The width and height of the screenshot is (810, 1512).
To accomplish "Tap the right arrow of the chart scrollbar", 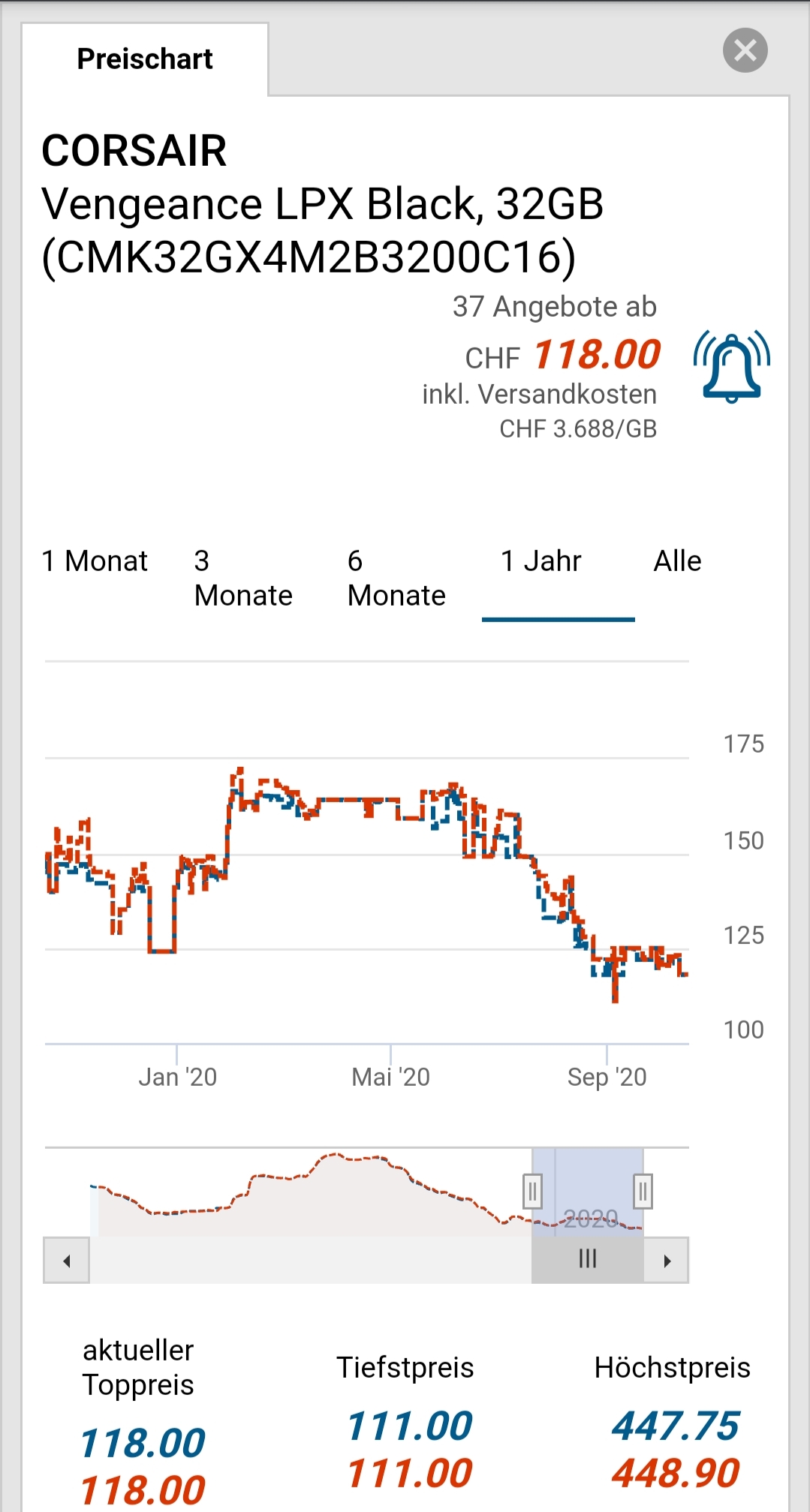I will [667, 1261].
